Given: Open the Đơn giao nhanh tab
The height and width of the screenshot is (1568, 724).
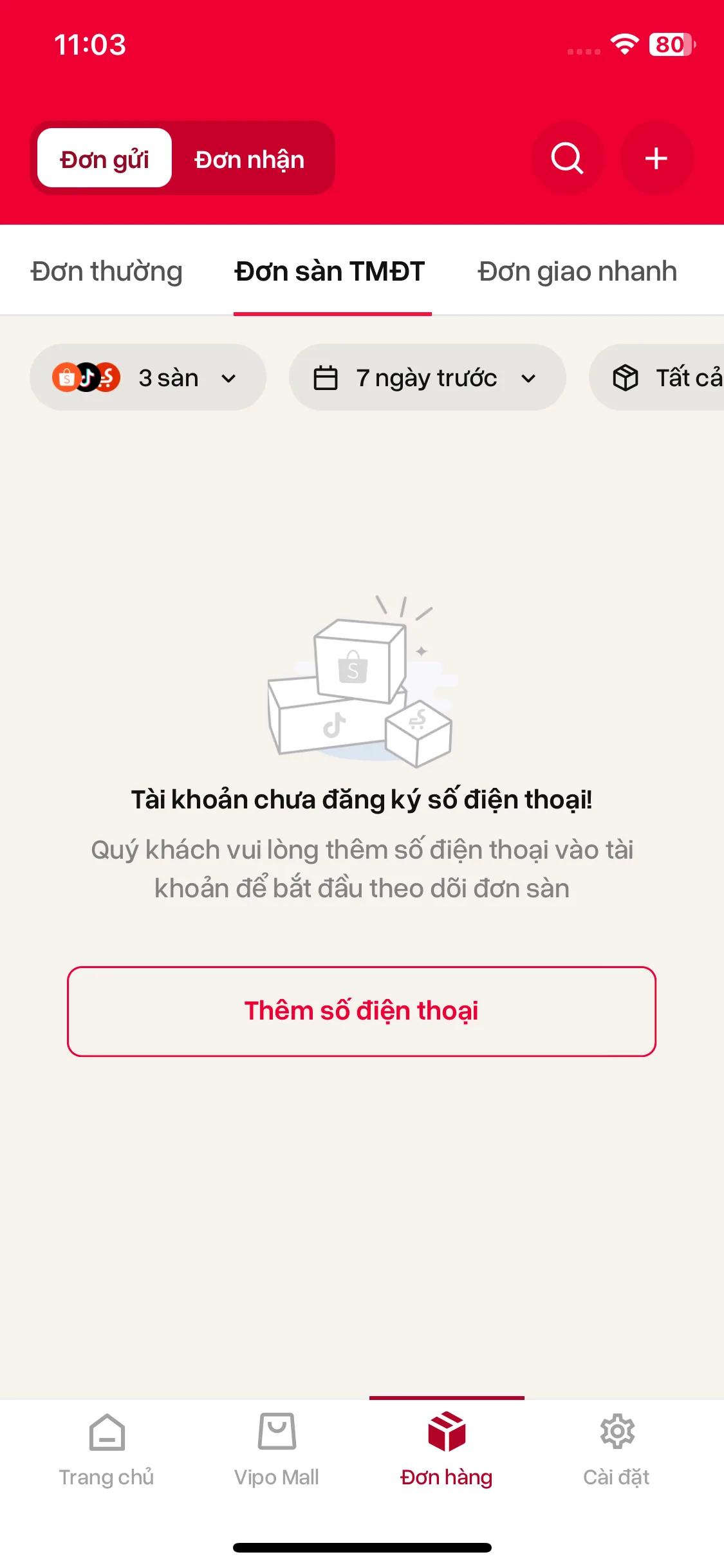Looking at the screenshot, I should tap(577, 272).
